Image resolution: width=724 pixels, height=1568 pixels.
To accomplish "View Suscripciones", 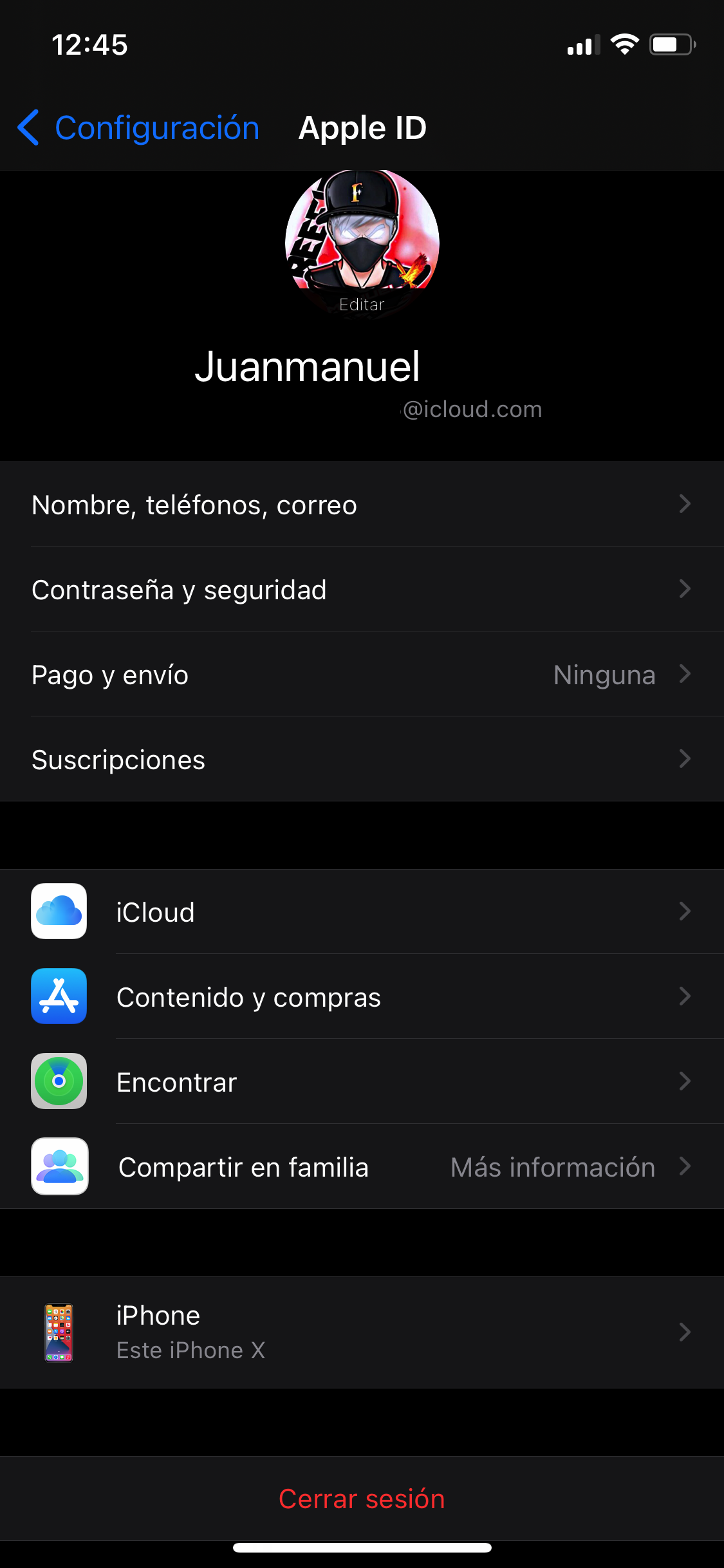I will tap(362, 760).
